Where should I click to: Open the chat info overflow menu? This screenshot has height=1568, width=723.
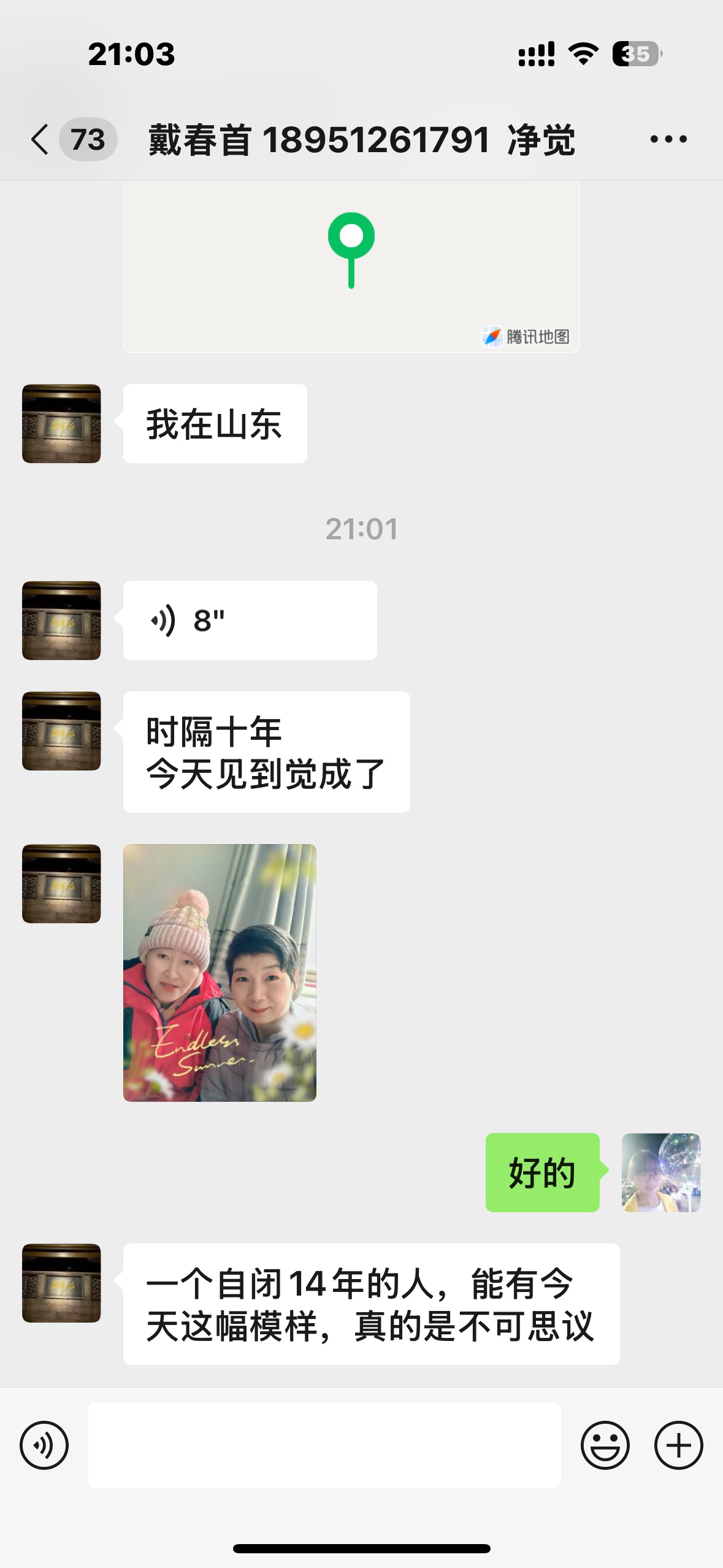pos(668,139)
